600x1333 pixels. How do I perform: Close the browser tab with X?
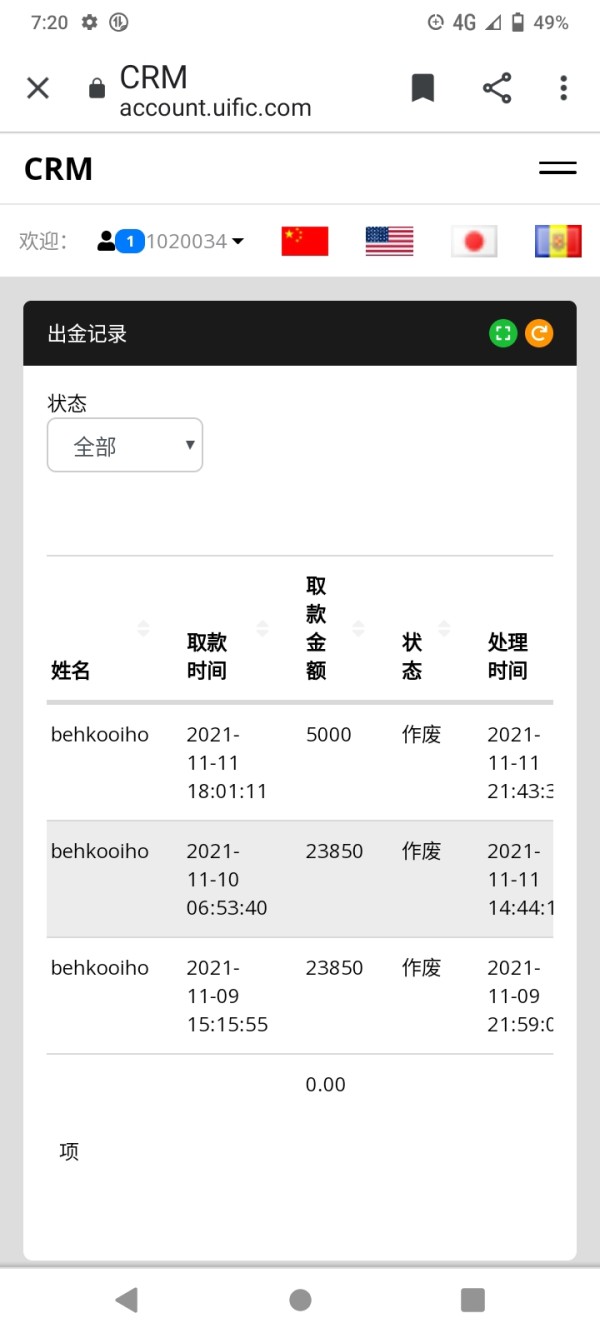(x=38, y=88)
